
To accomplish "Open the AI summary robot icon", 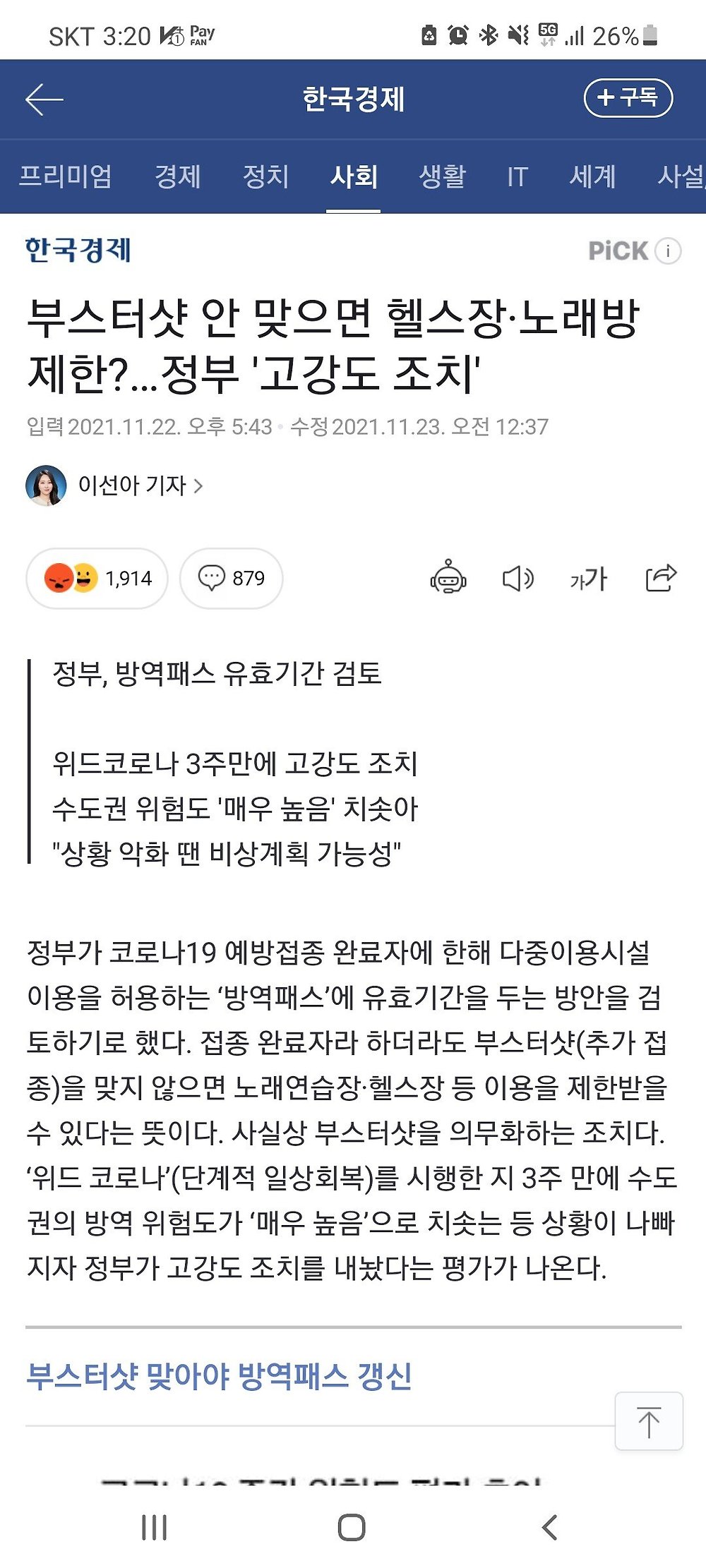I will 448,579.
